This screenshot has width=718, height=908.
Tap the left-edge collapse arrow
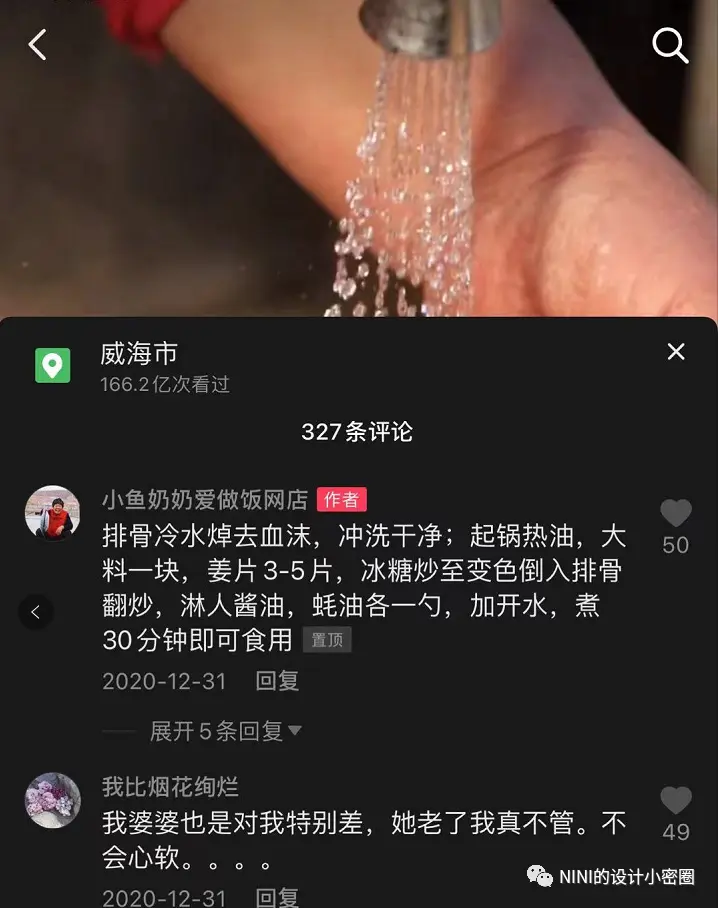[x=36, y=612]
